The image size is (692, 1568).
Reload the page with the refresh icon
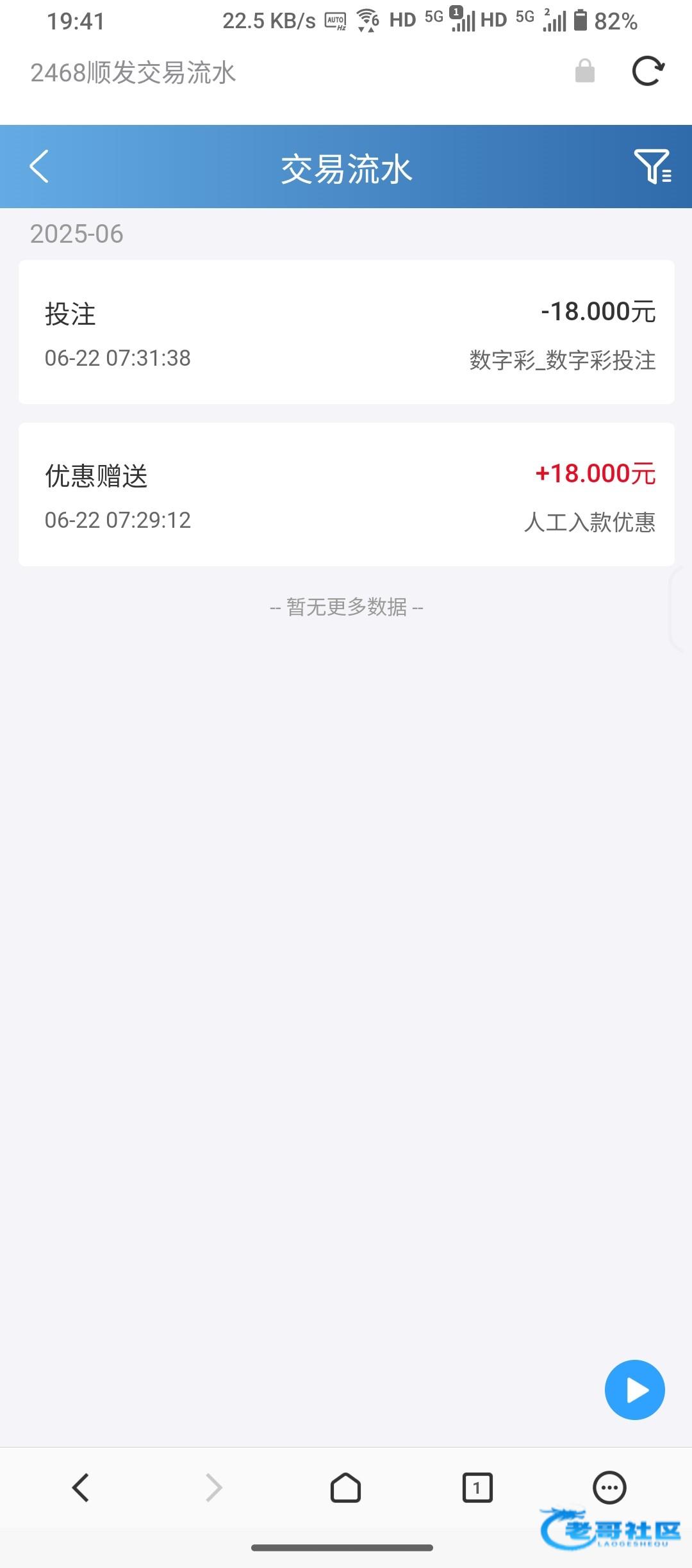pos(648,71)
